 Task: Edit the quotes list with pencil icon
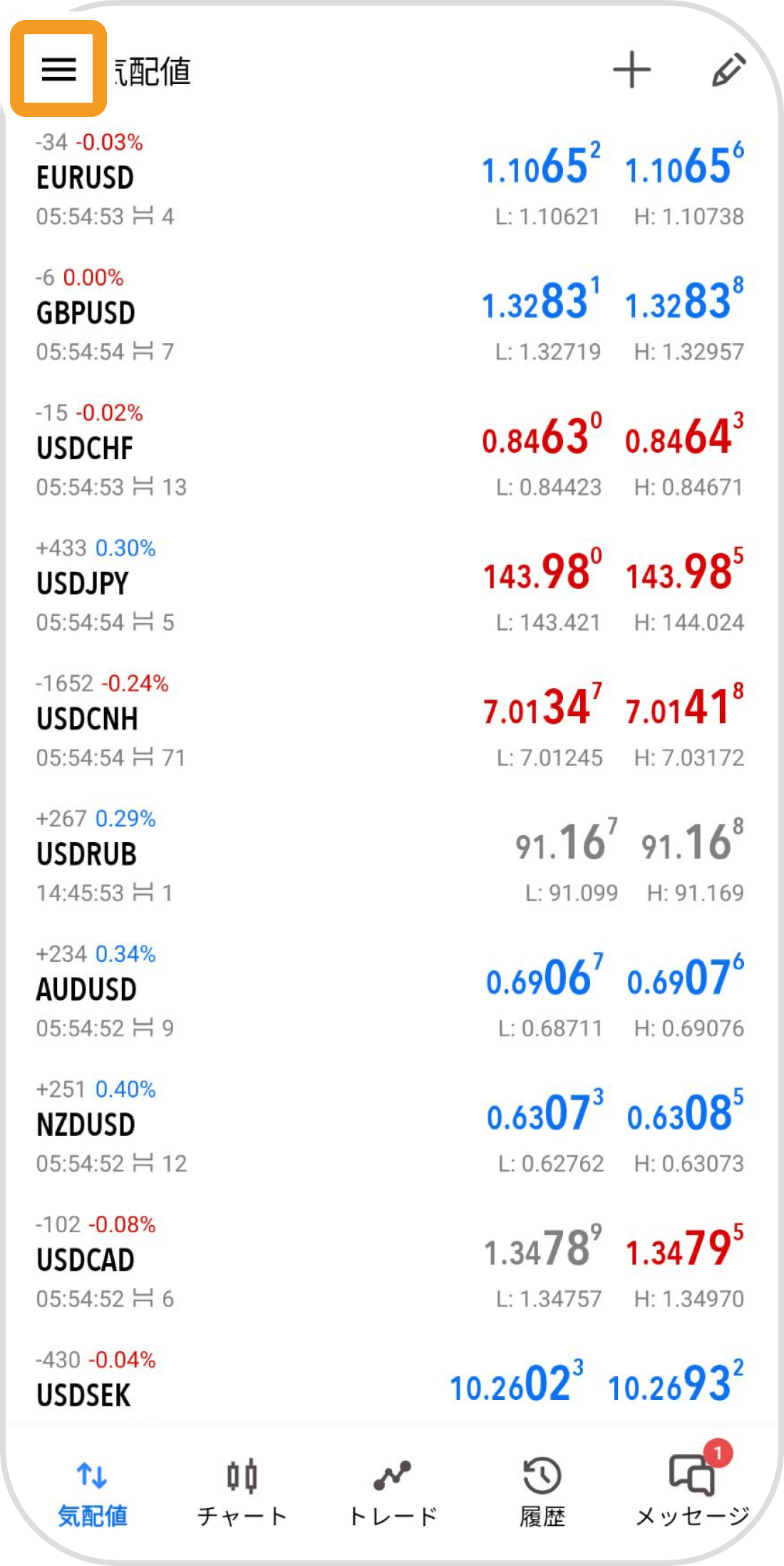pyautogui.click(x=728, y=70)
